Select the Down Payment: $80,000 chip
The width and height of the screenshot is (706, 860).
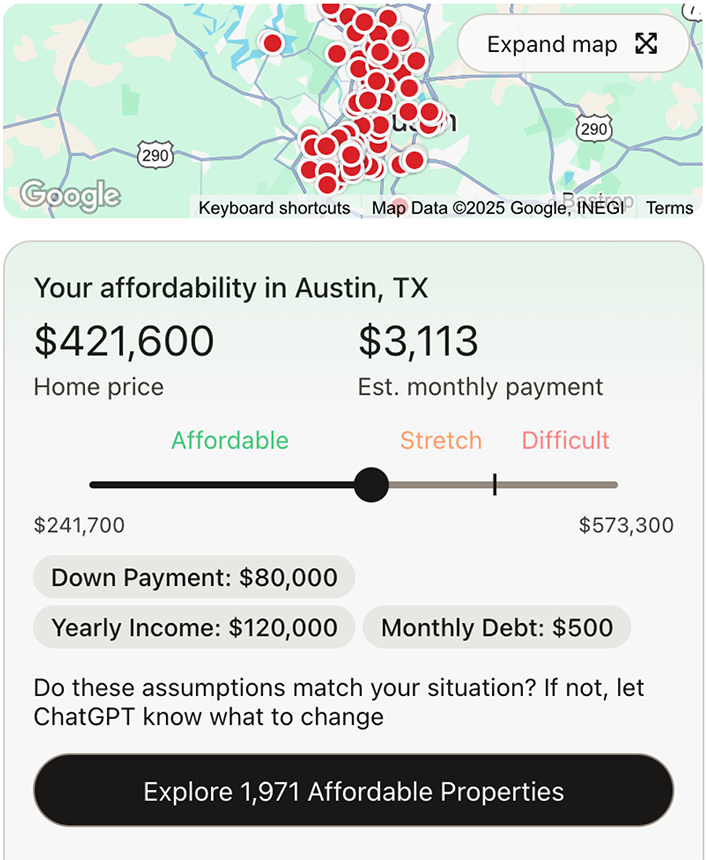coord(194,577)
